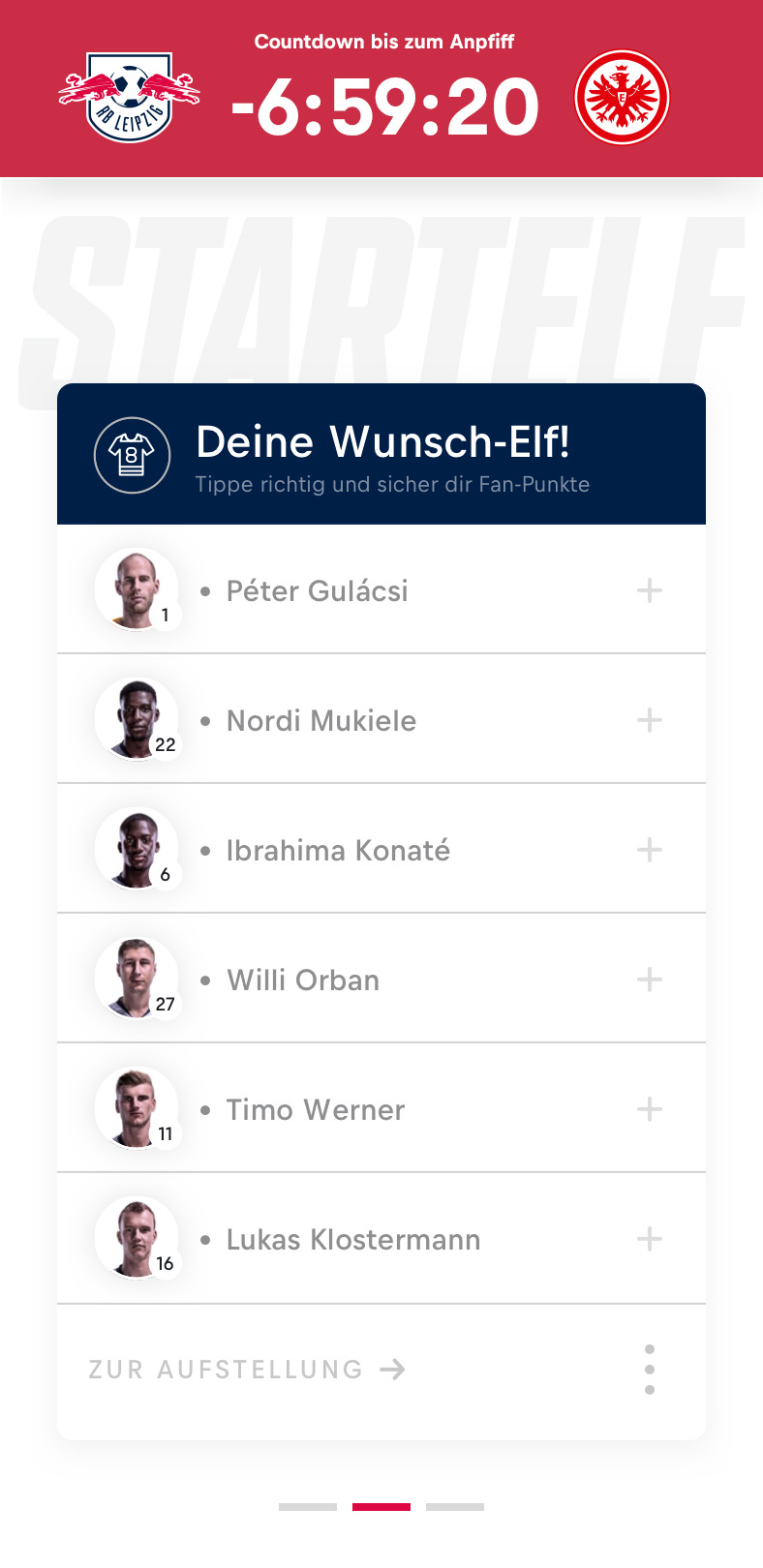Open ZUR AUFSTELLUNG
The image size is (763, 1568).
pyautogui.click(x=223, y=1369)
